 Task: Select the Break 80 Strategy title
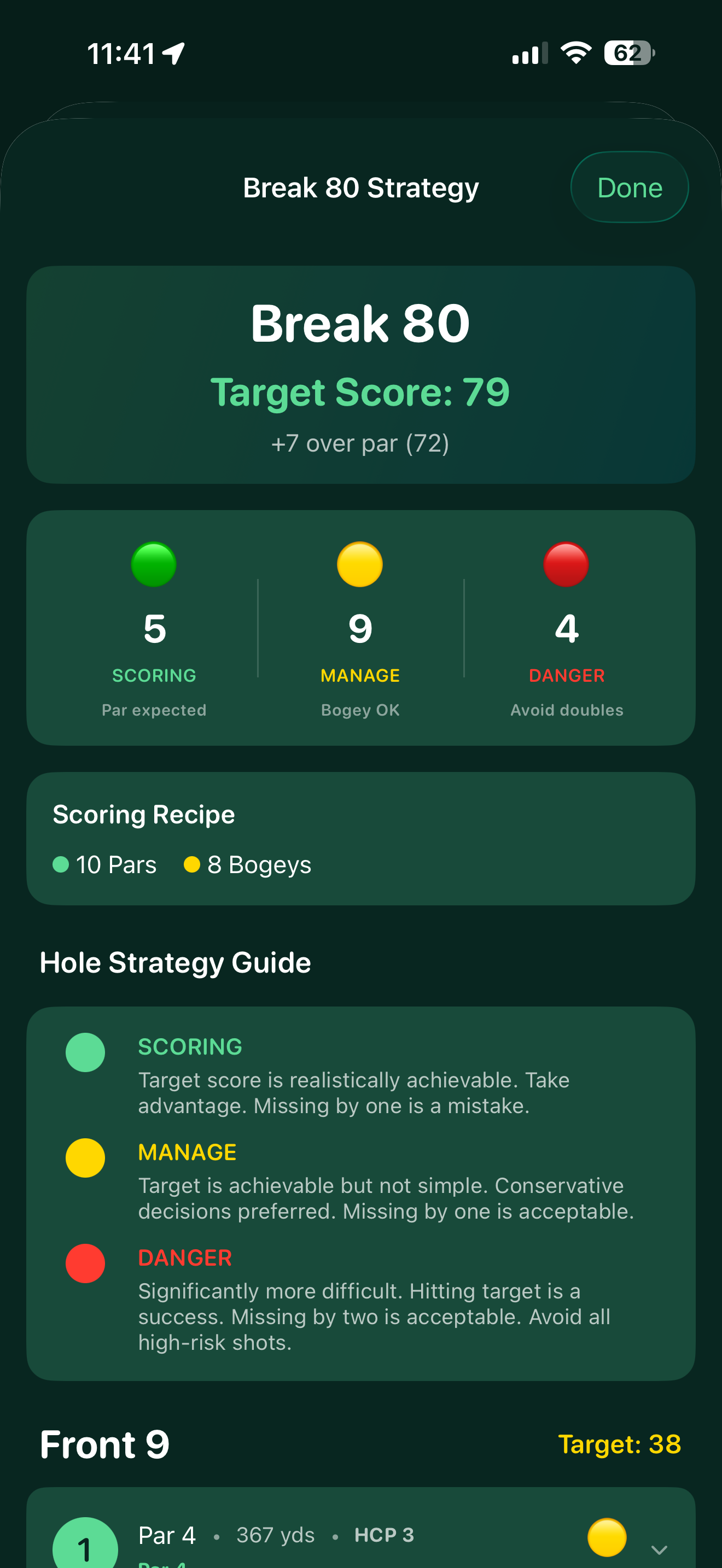(361, 187)
